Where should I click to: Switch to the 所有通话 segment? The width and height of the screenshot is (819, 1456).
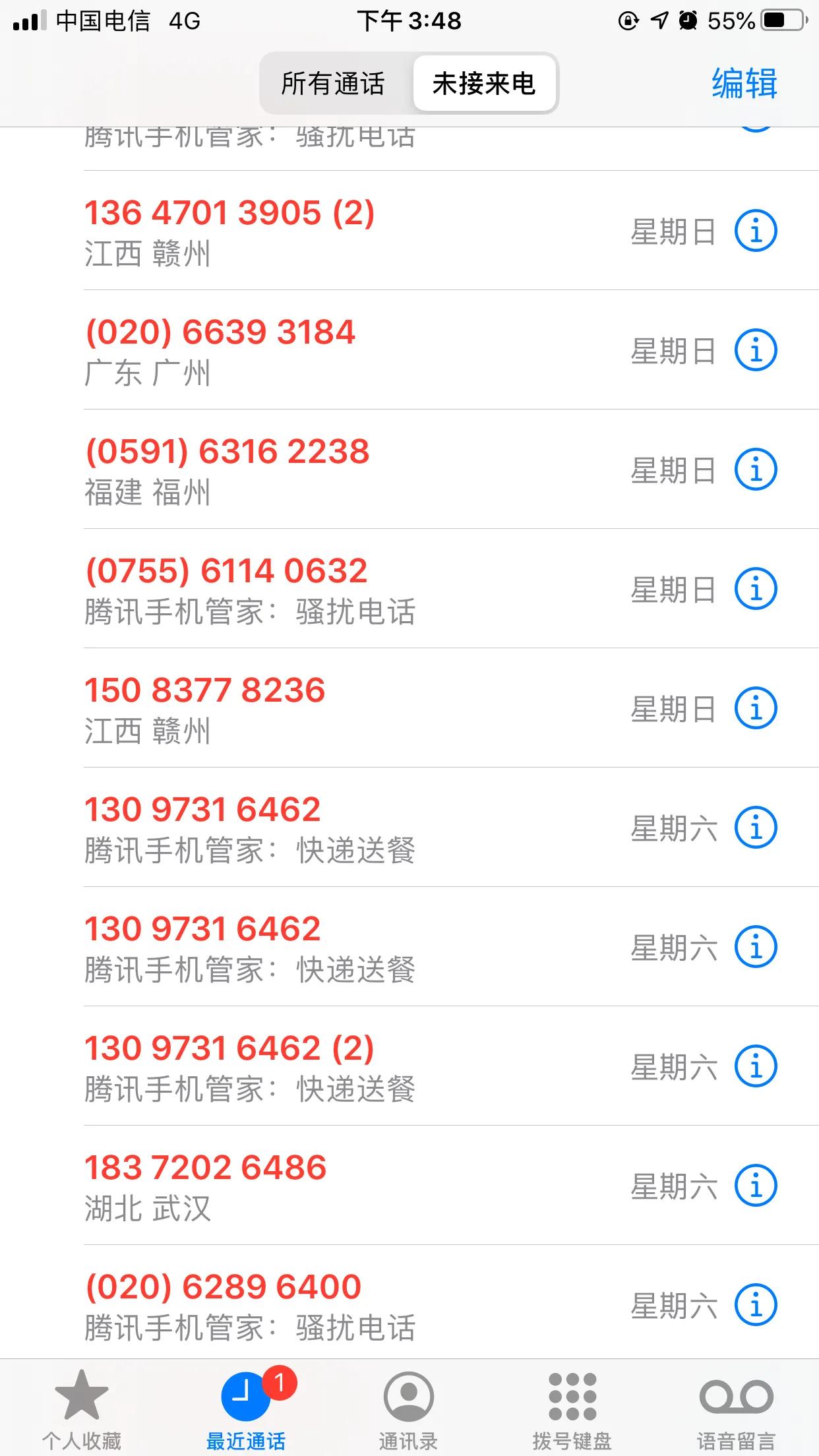[x=334, y=84]
